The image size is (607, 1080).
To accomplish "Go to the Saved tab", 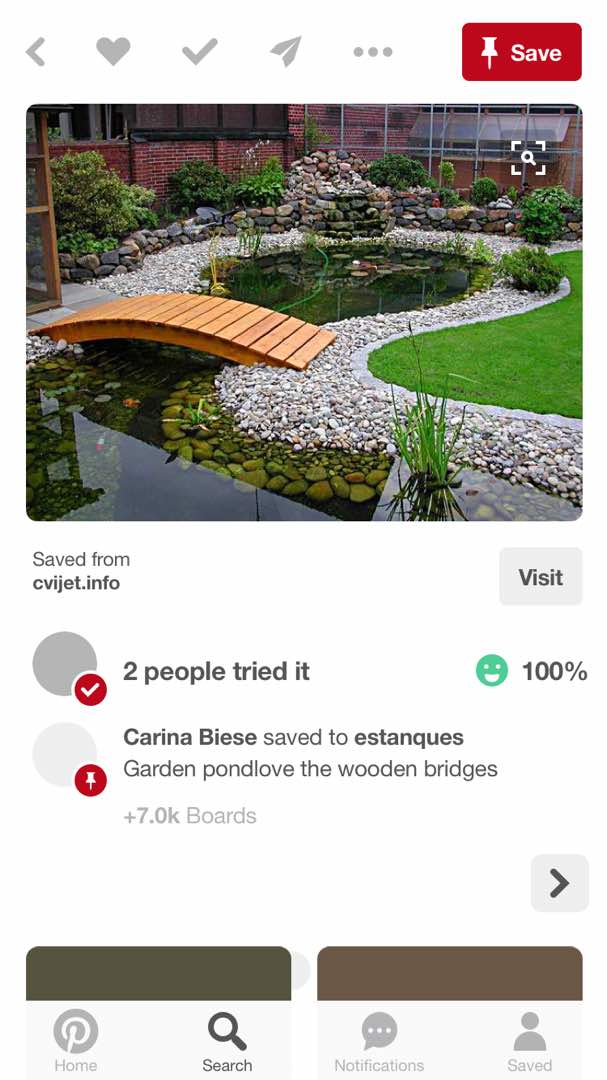I will coord(529,1041).
